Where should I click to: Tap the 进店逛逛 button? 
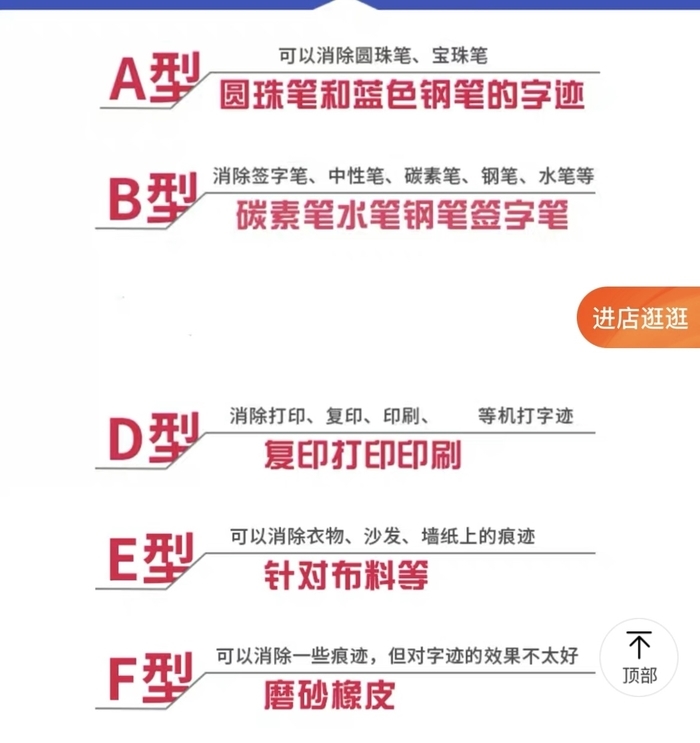(640, 318)
